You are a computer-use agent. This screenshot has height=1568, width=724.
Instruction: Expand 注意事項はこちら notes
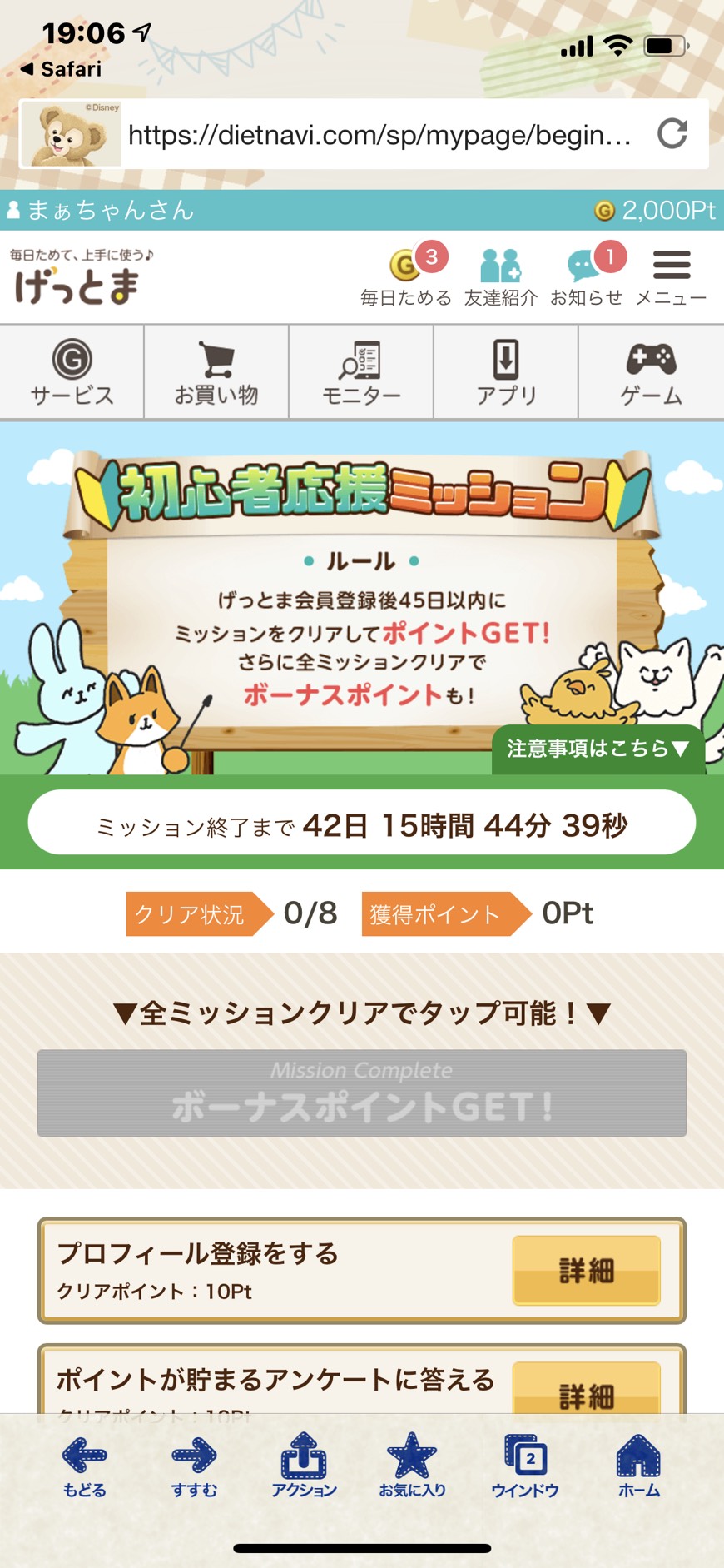[x=598, y=749]
